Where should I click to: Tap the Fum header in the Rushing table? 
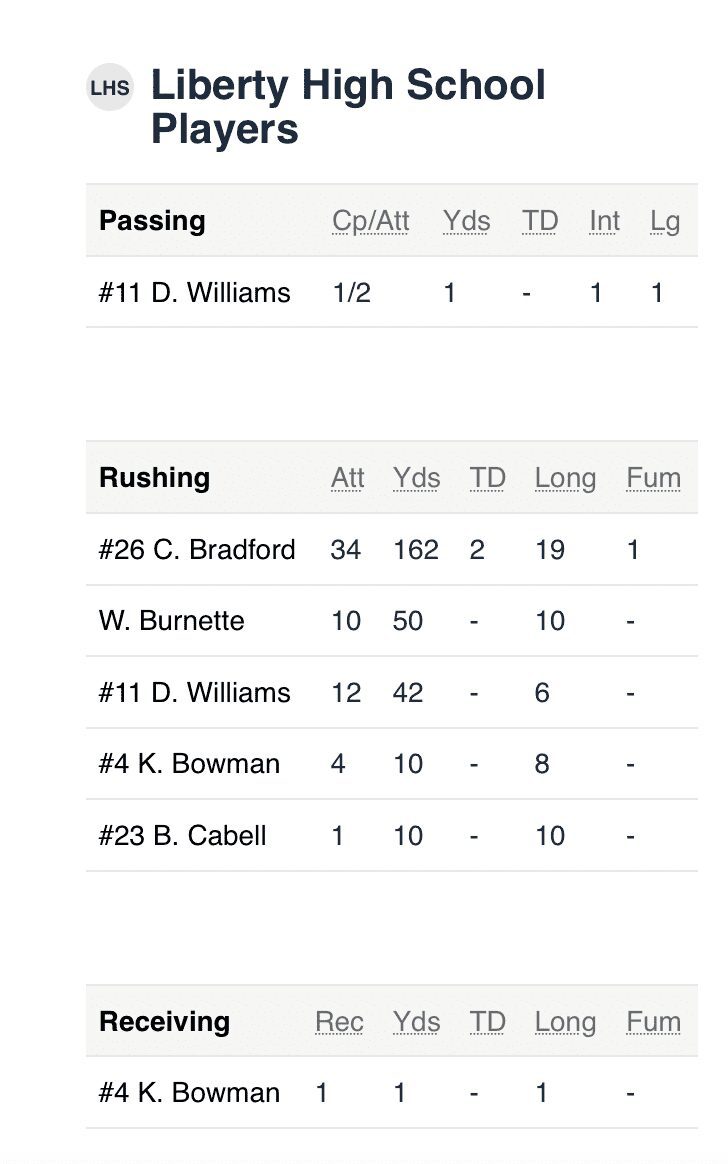tap(653, 478)
